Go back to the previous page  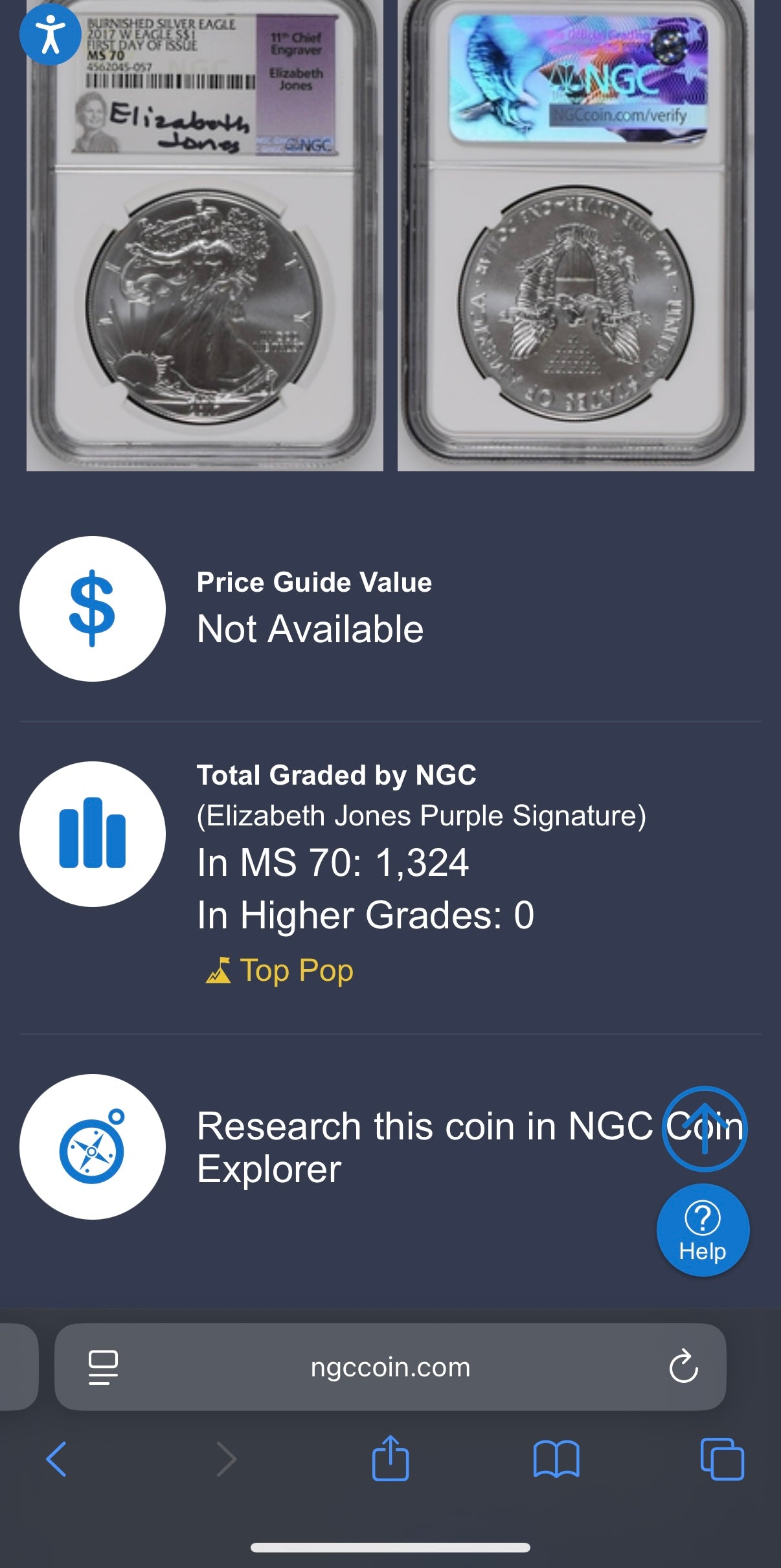(x=57, y=1459)
